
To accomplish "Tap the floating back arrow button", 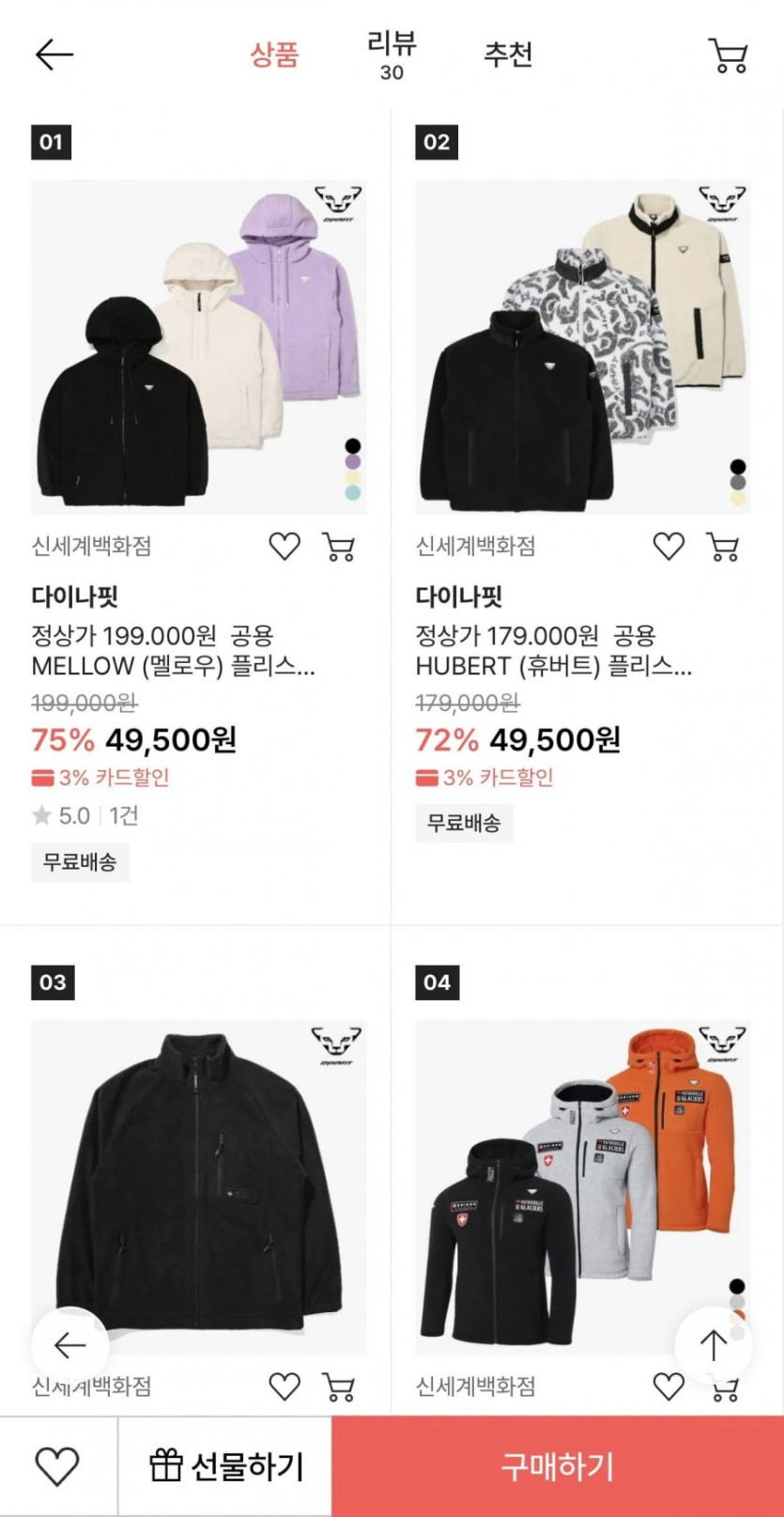I will [69, 1345].
